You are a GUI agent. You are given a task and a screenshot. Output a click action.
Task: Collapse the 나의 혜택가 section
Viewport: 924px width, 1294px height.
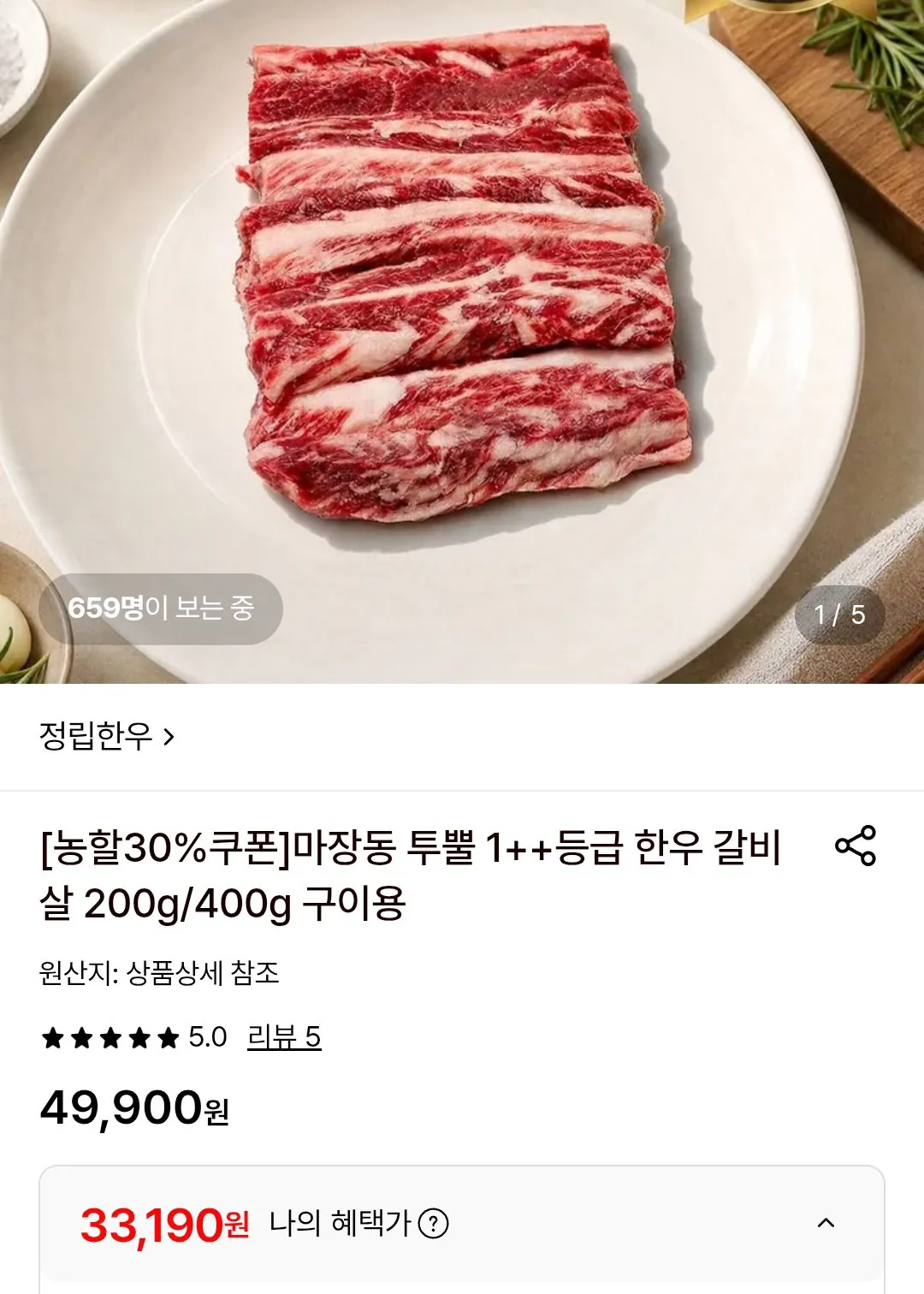pyautogui.click(x=826, y=1223)
